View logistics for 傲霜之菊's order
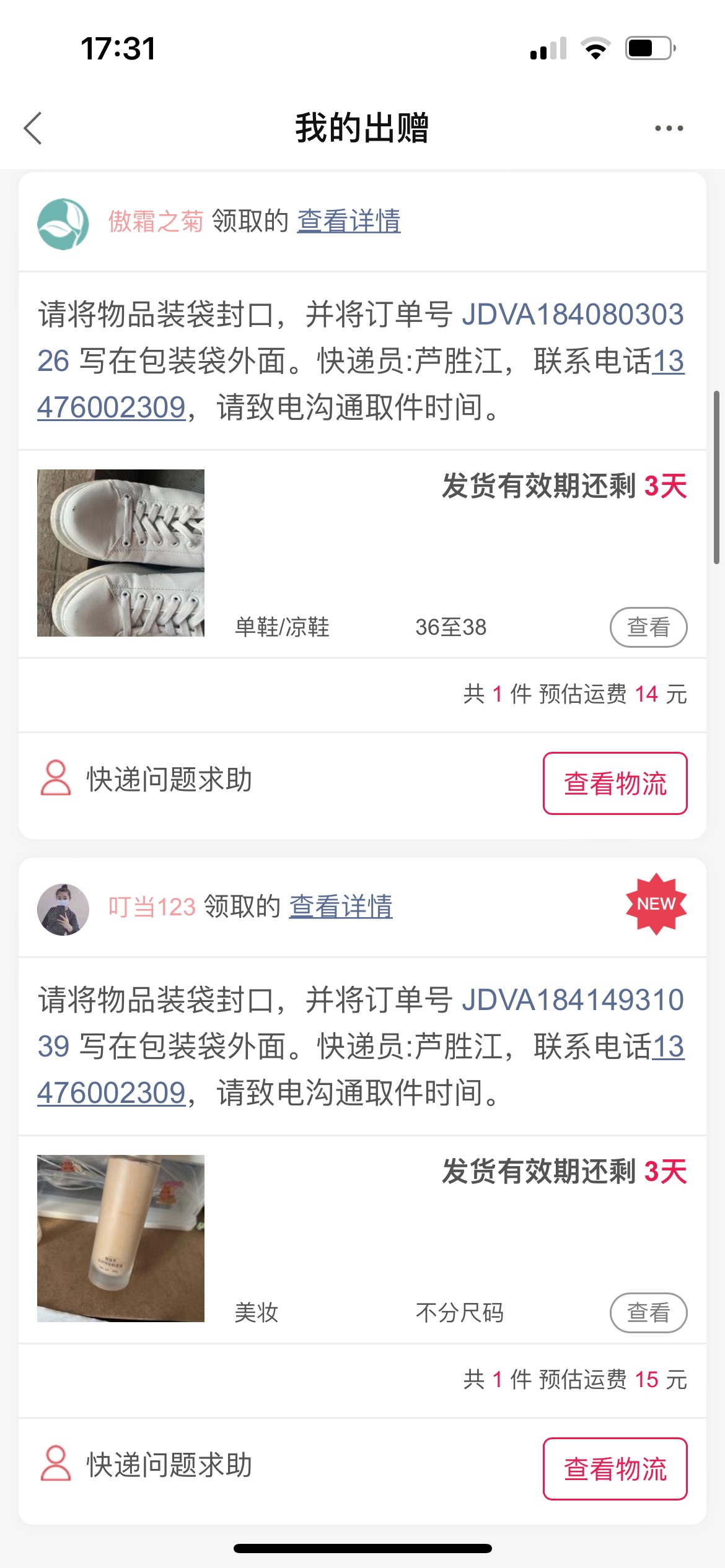This screenshot has width=725, height=1568. point(615,783)
